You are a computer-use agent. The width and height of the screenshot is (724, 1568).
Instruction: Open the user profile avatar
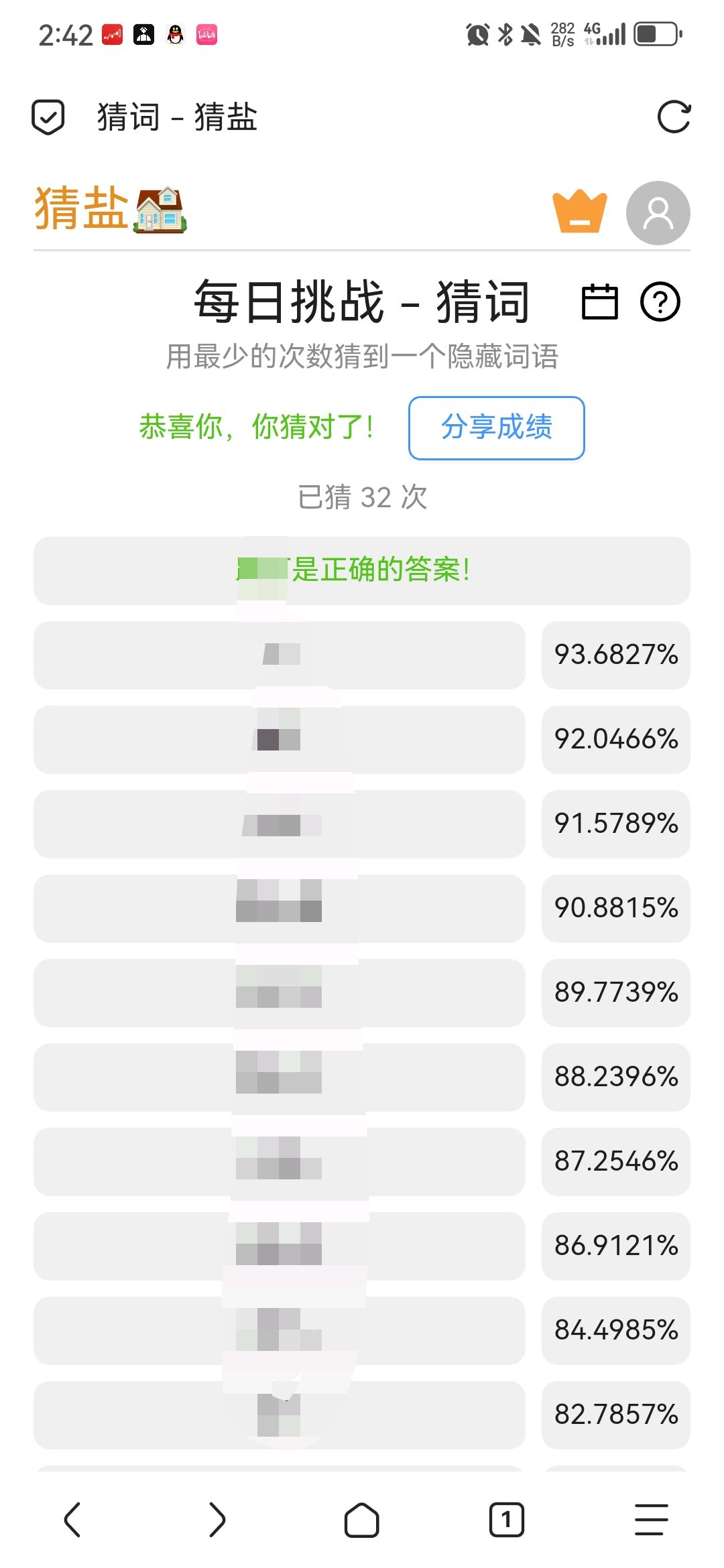click(658, 213)
